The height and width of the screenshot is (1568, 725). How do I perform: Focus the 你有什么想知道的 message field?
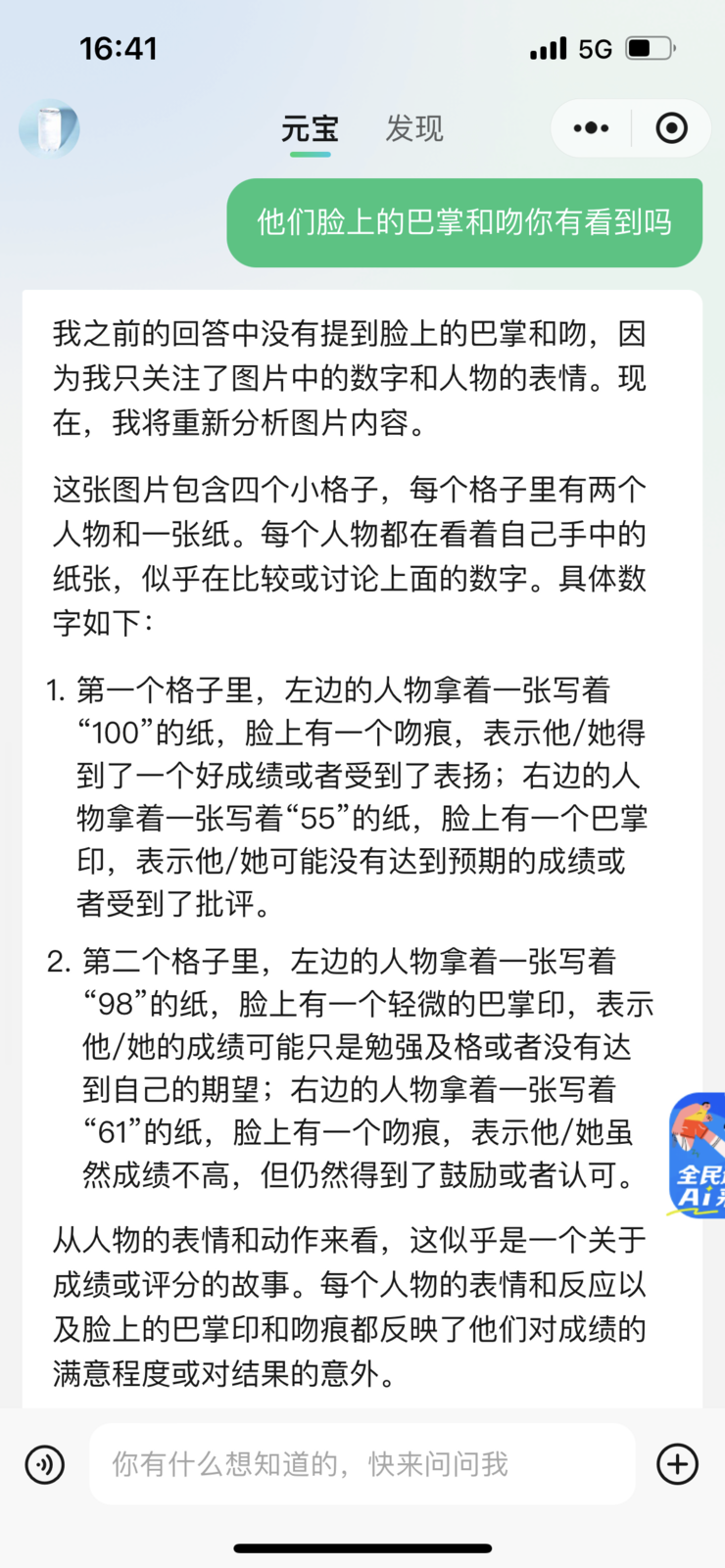362,1464
